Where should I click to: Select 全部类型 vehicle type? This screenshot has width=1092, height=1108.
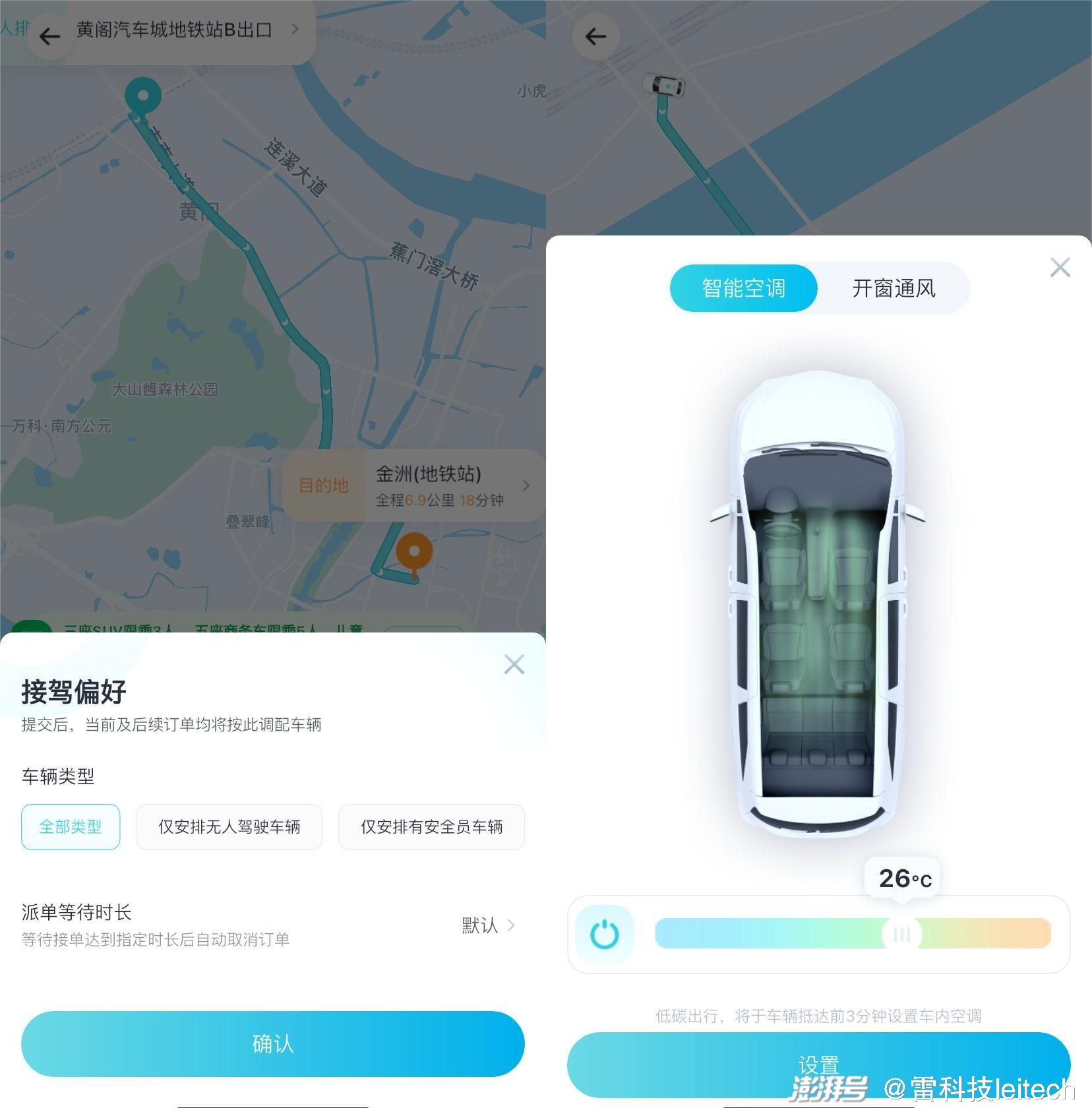71,826
